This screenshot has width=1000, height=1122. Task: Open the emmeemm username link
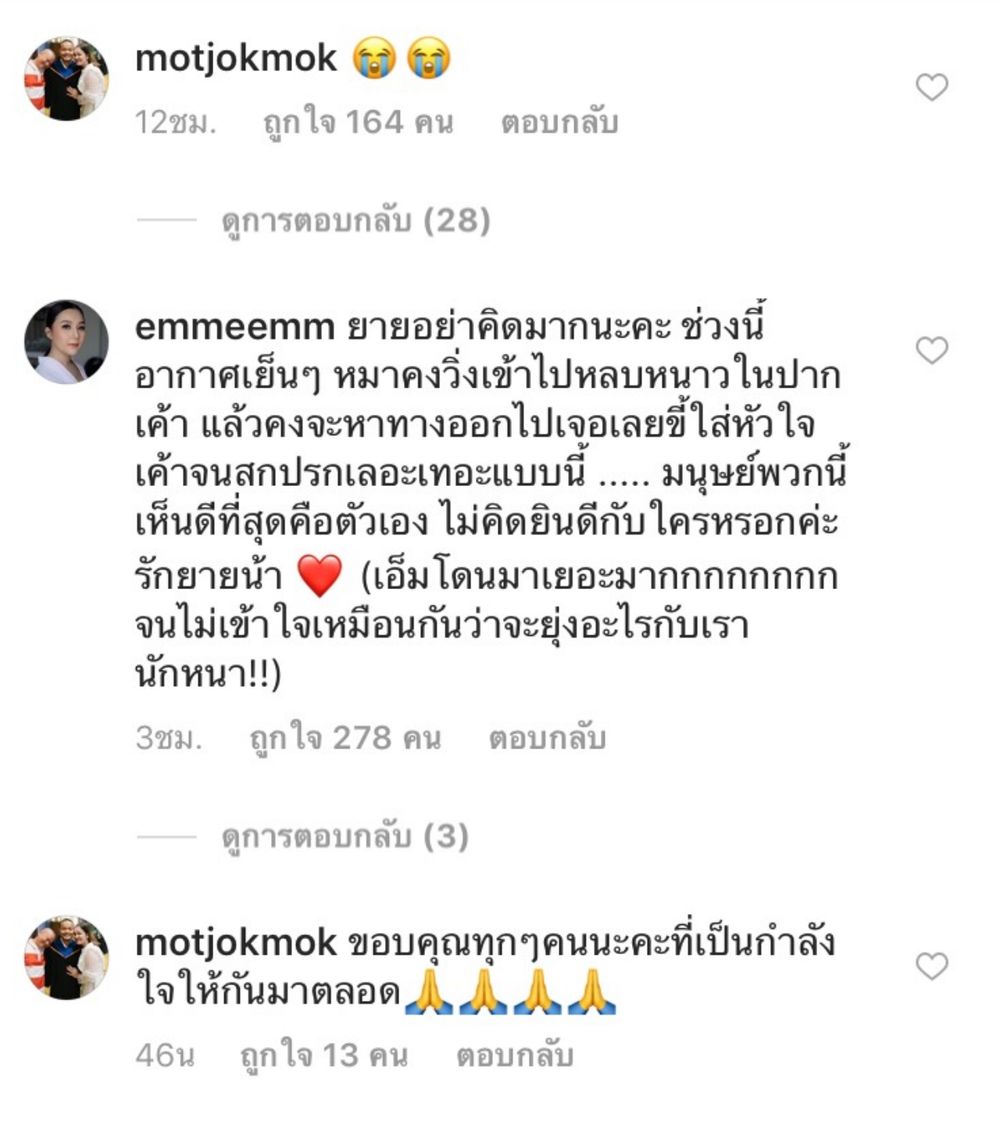pos(234,327)
